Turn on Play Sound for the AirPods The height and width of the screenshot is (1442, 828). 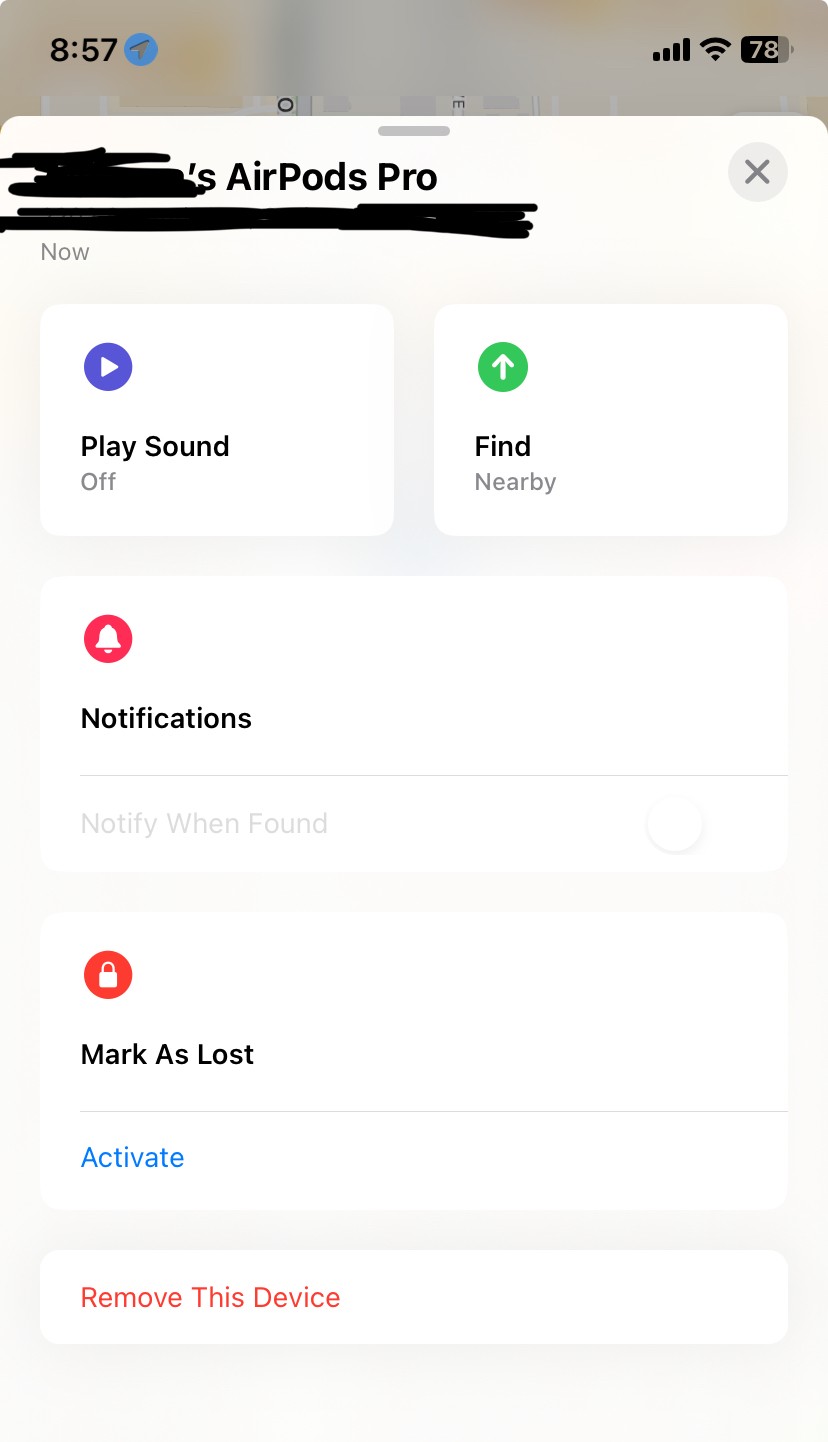pos(216,419)
